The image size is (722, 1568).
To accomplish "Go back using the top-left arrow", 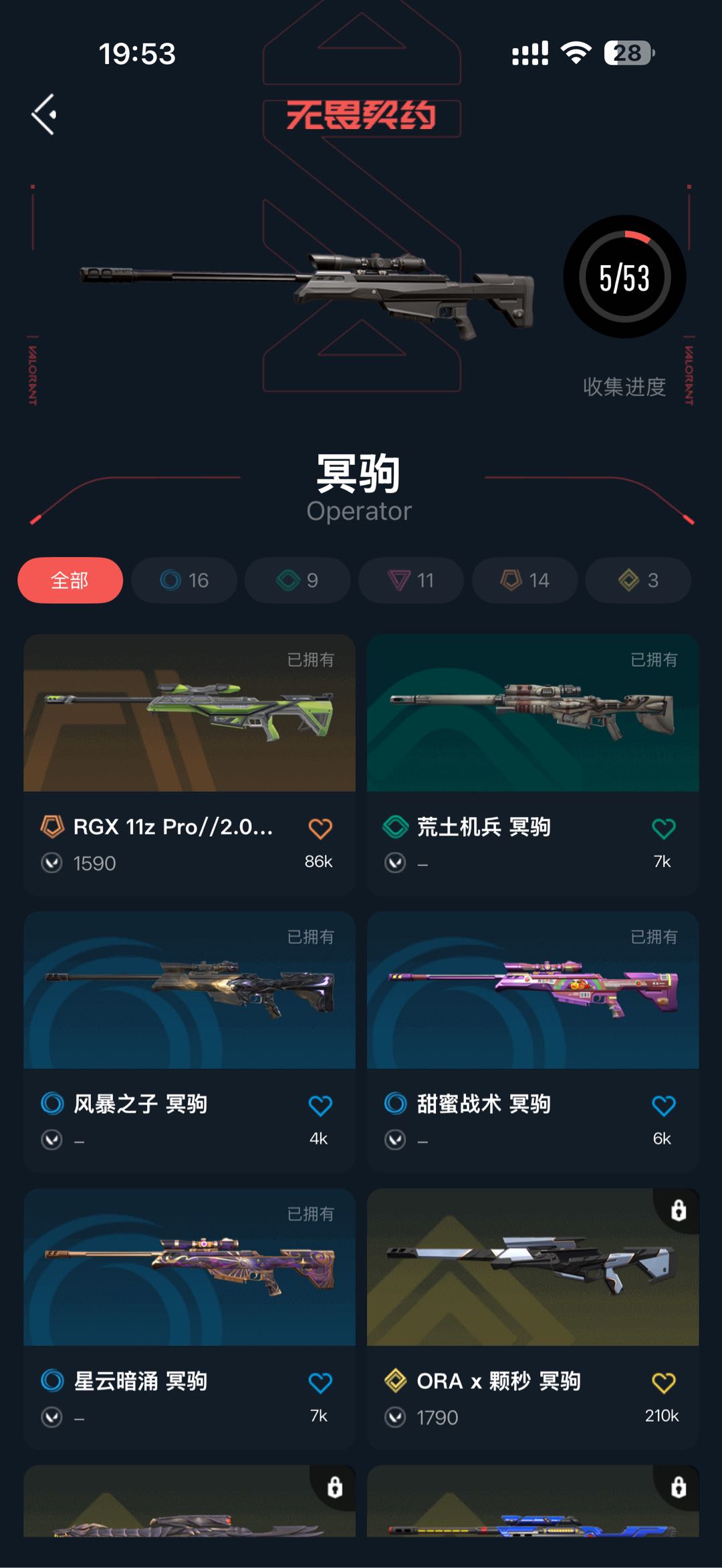I will point(44,114).
